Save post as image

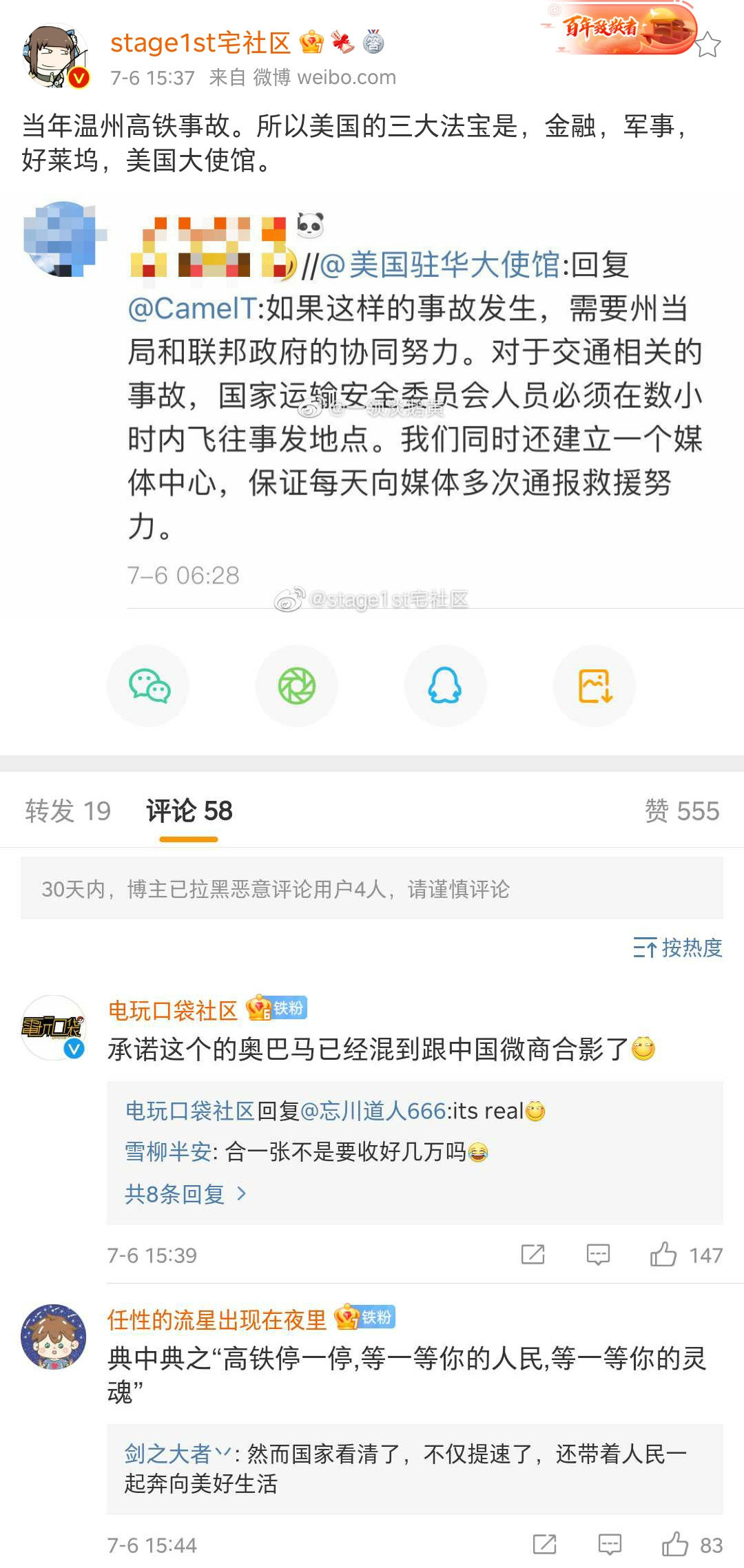click(595, 686)
